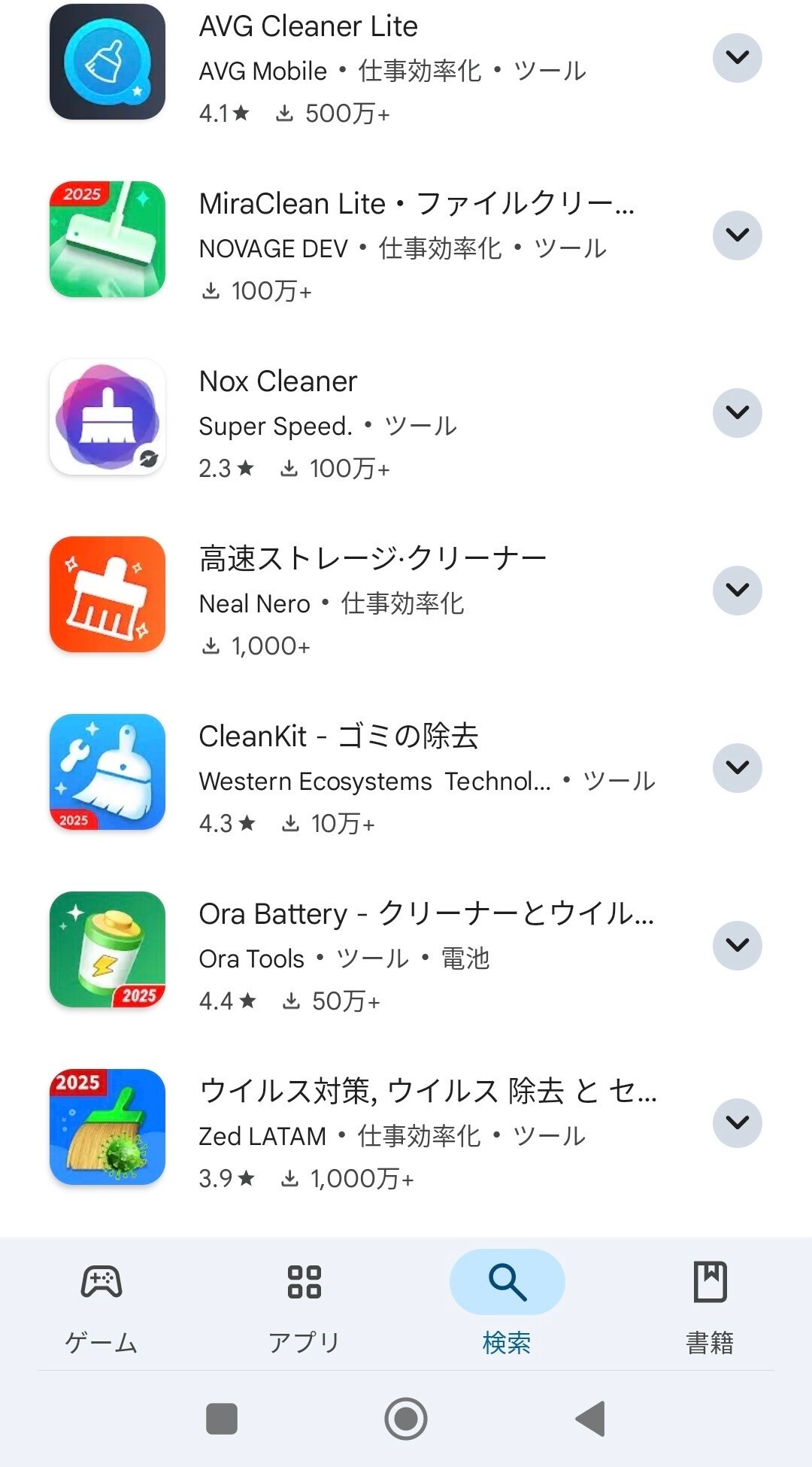Expand the MiraClean Lite chevron
The height and width of the screenshot is (1467, 812).
(x=737, y=235)
